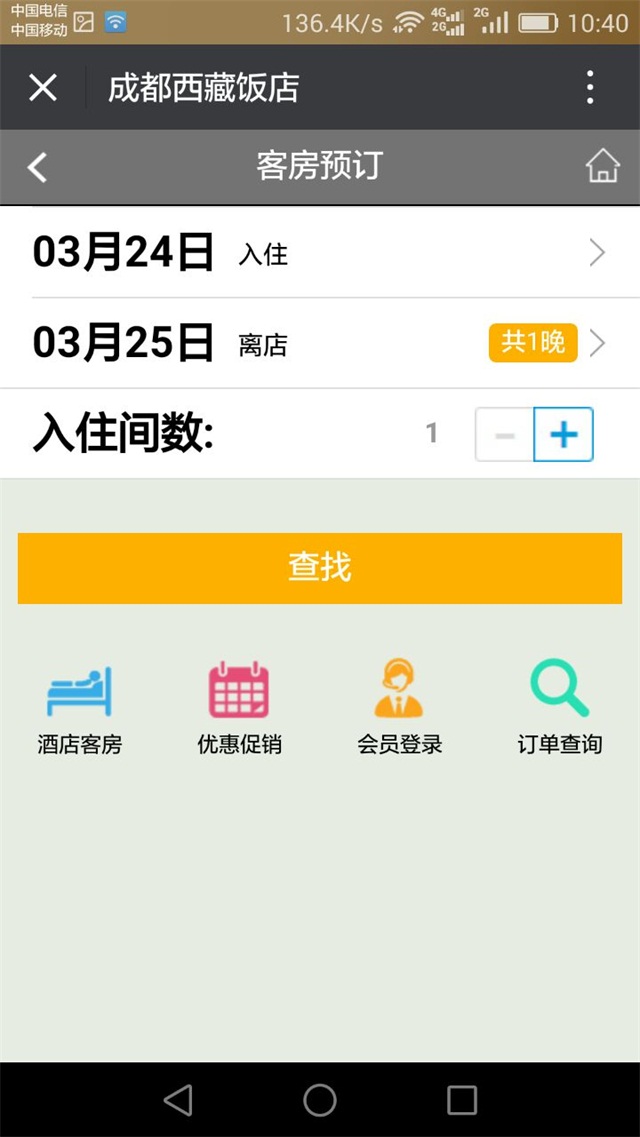The width and height of the screenshot is (640, 1137).
Task: Increase the 入住间数 room count
Action: point(563,434)
